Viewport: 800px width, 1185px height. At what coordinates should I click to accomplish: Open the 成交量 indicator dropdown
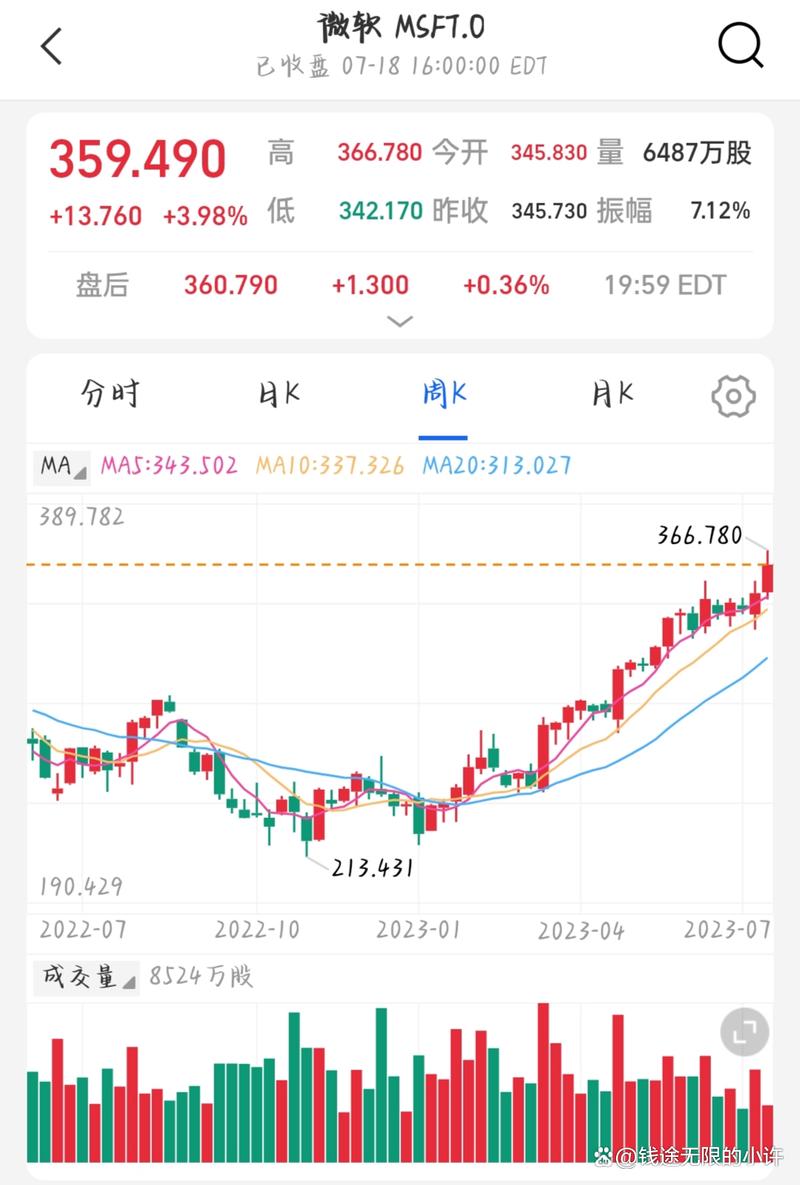[86, 977]
